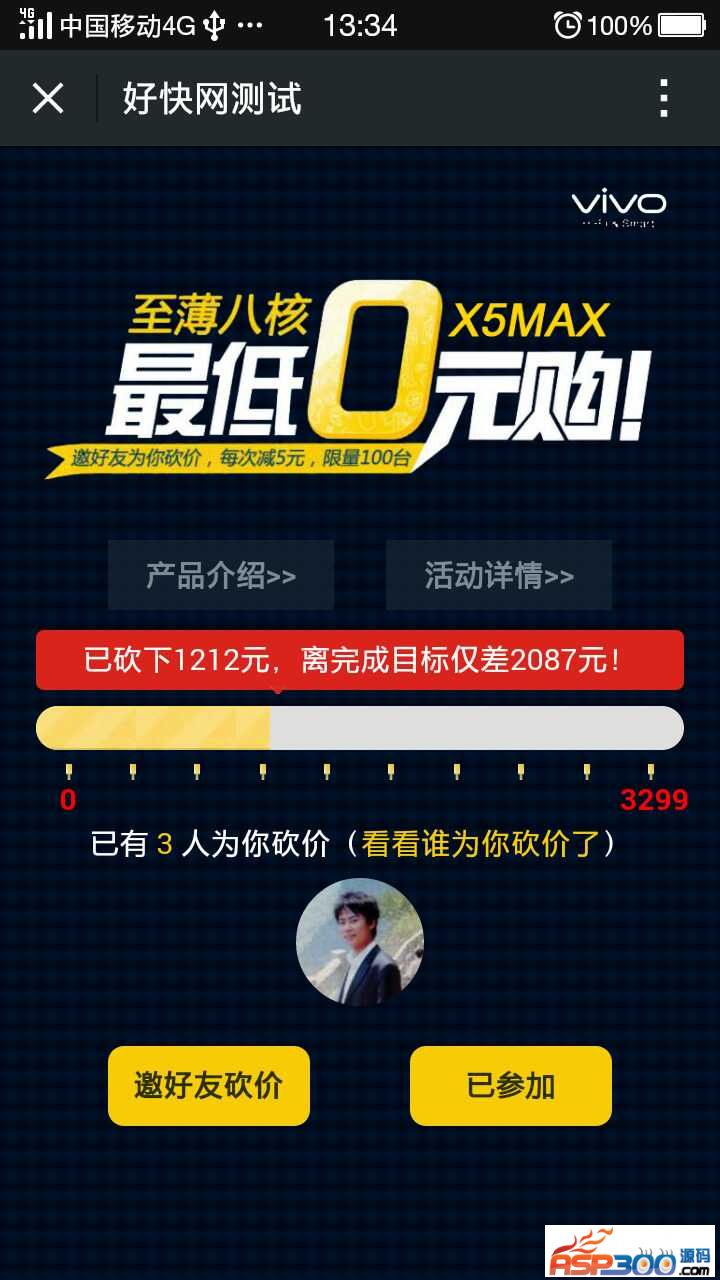Screen dimensions: 720x1280
Task: Close the 好快网测试 web page
Action: [48, 99]
